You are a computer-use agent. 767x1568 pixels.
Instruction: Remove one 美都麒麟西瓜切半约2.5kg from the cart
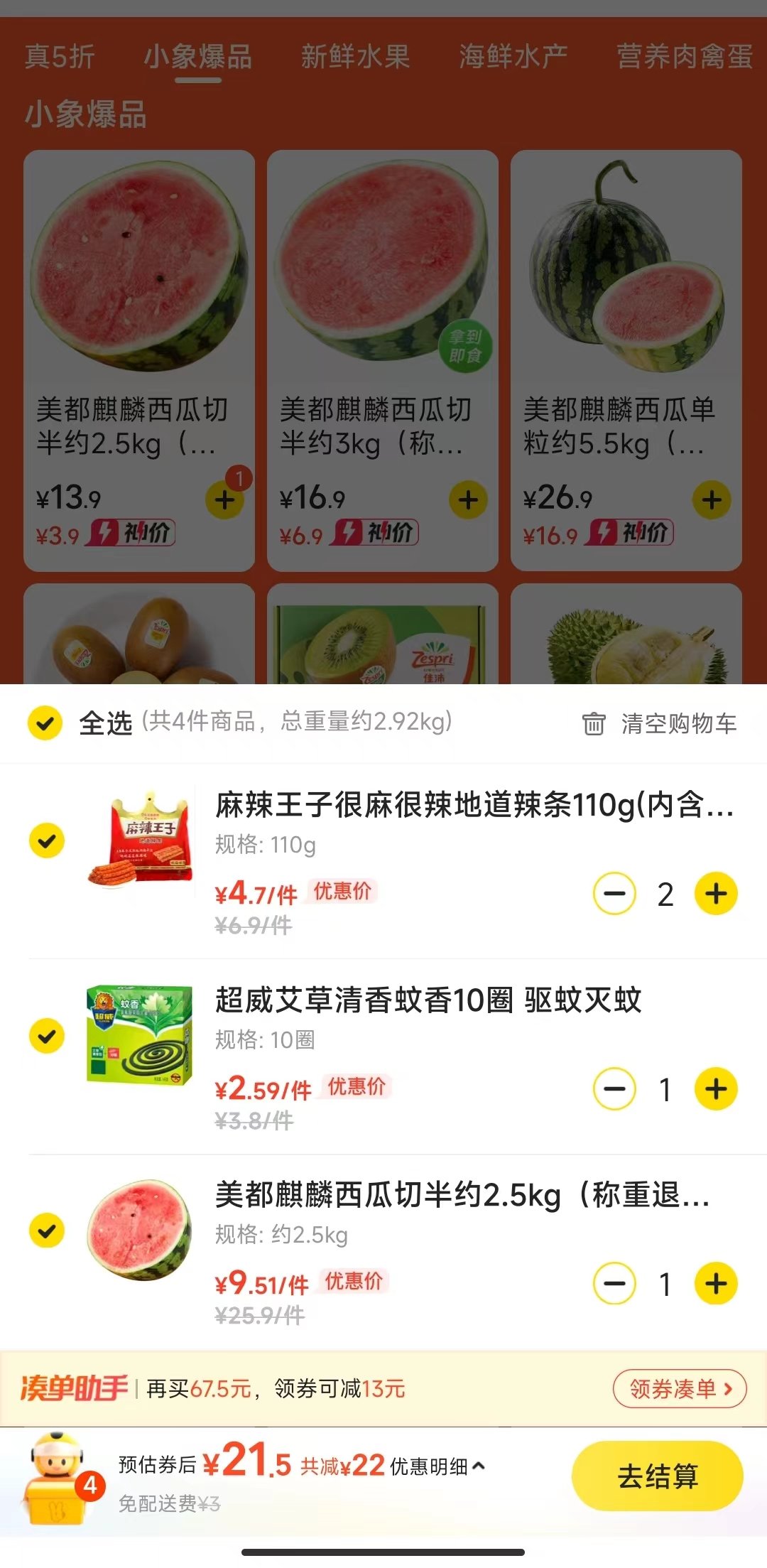(x=614, y=1284)
